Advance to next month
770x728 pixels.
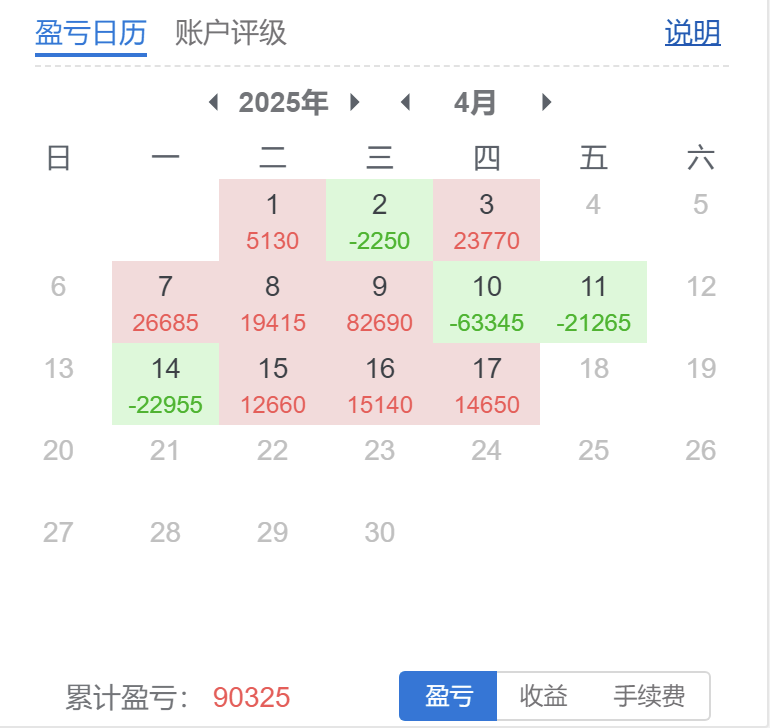[546, 102]
